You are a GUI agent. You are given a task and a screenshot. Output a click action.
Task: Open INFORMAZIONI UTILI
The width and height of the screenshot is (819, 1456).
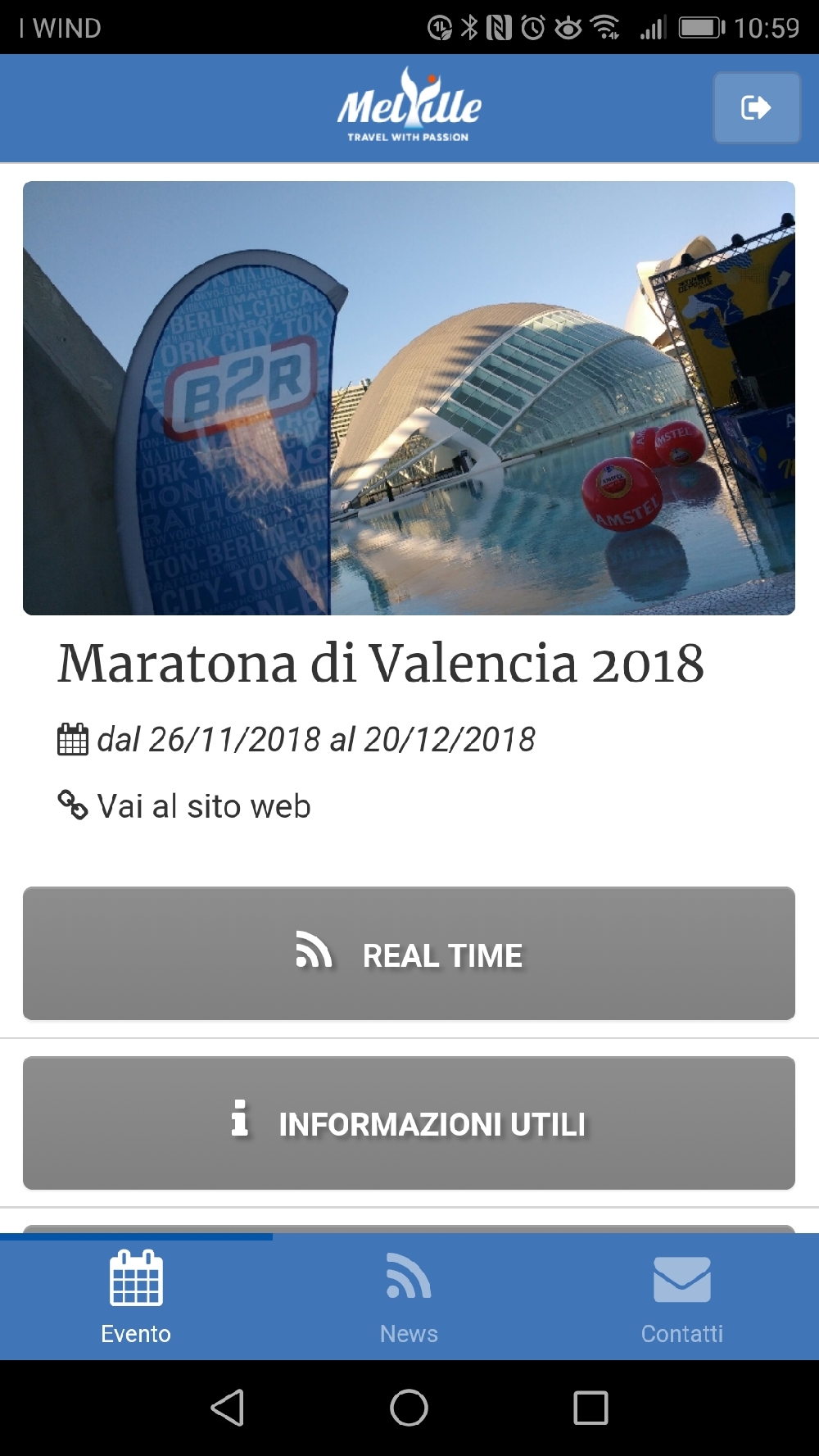(409, 1123)
